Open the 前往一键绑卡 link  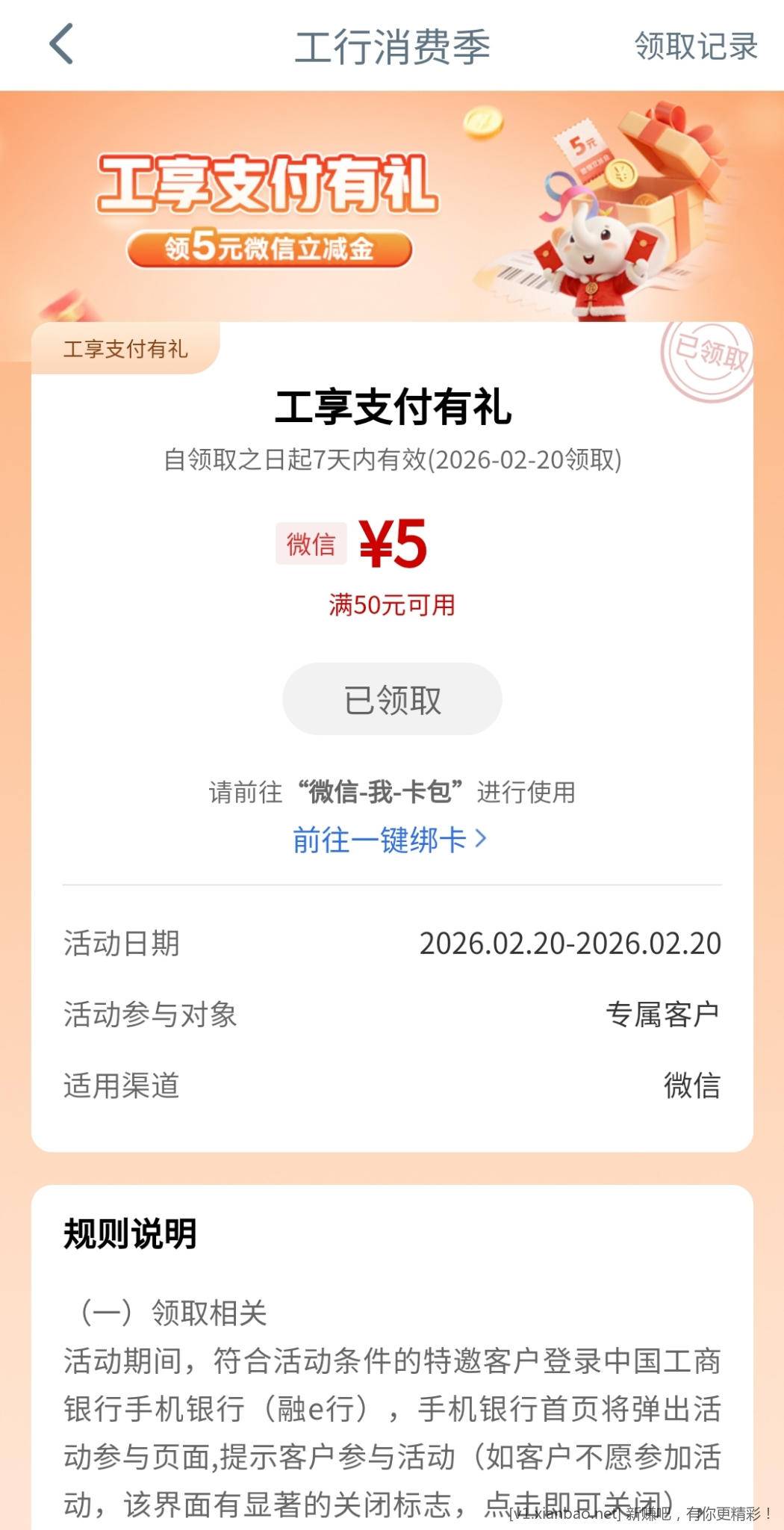click(389, 840)
